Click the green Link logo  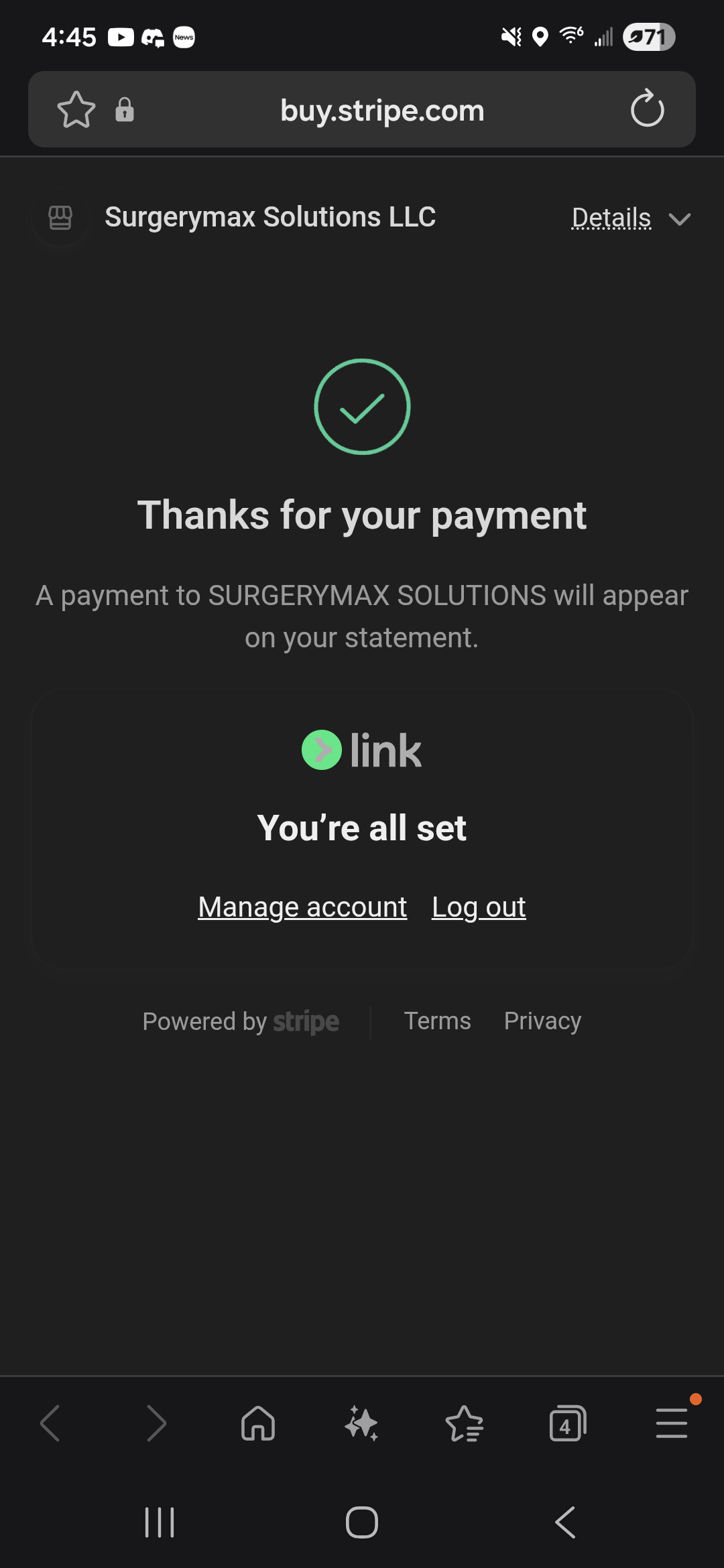[x=321, y=750]
